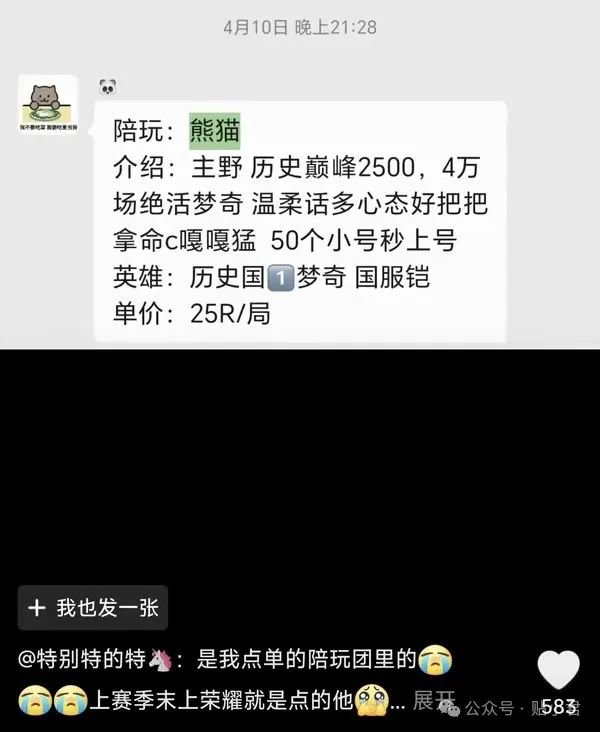Tap the 我也发一张 button
The width and height of the screenshot is (600, 732).
[x=93, y=608]
